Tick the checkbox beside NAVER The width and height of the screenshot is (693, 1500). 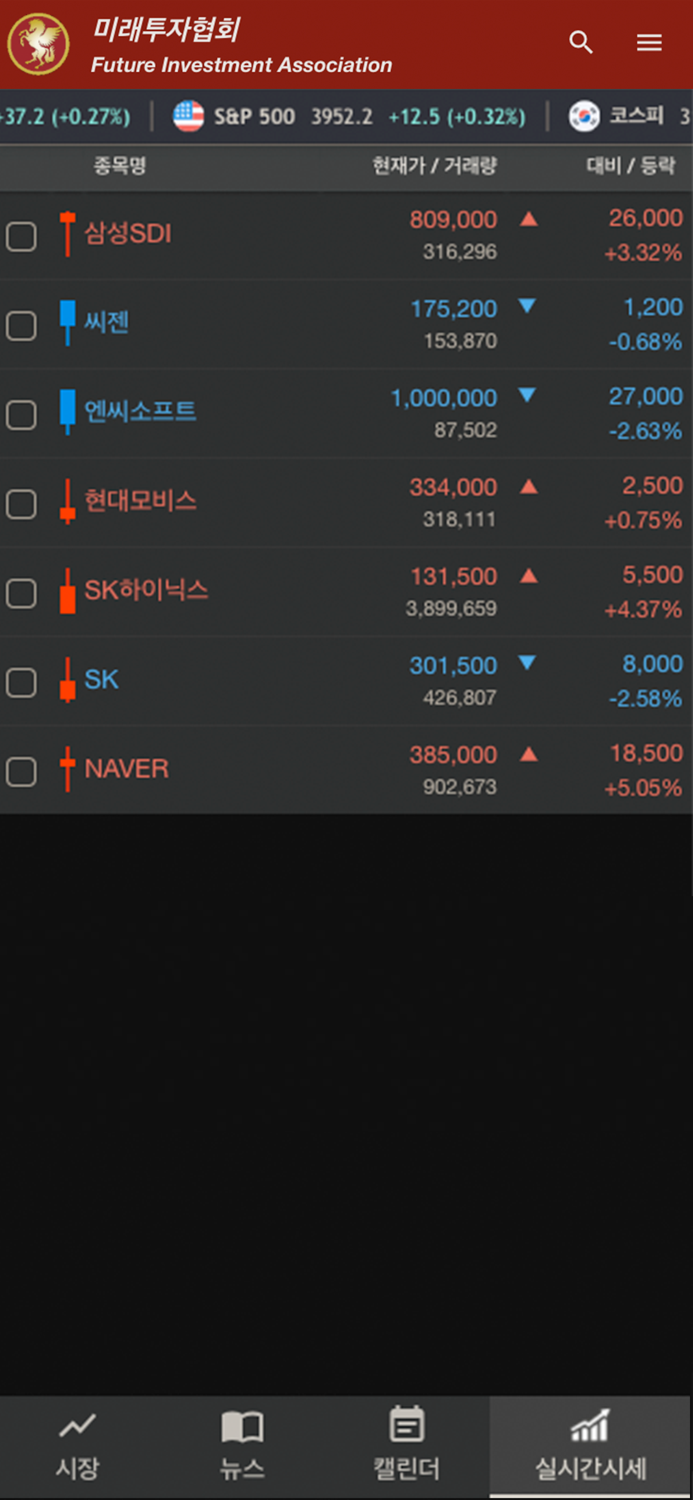[x=21, y=771]
